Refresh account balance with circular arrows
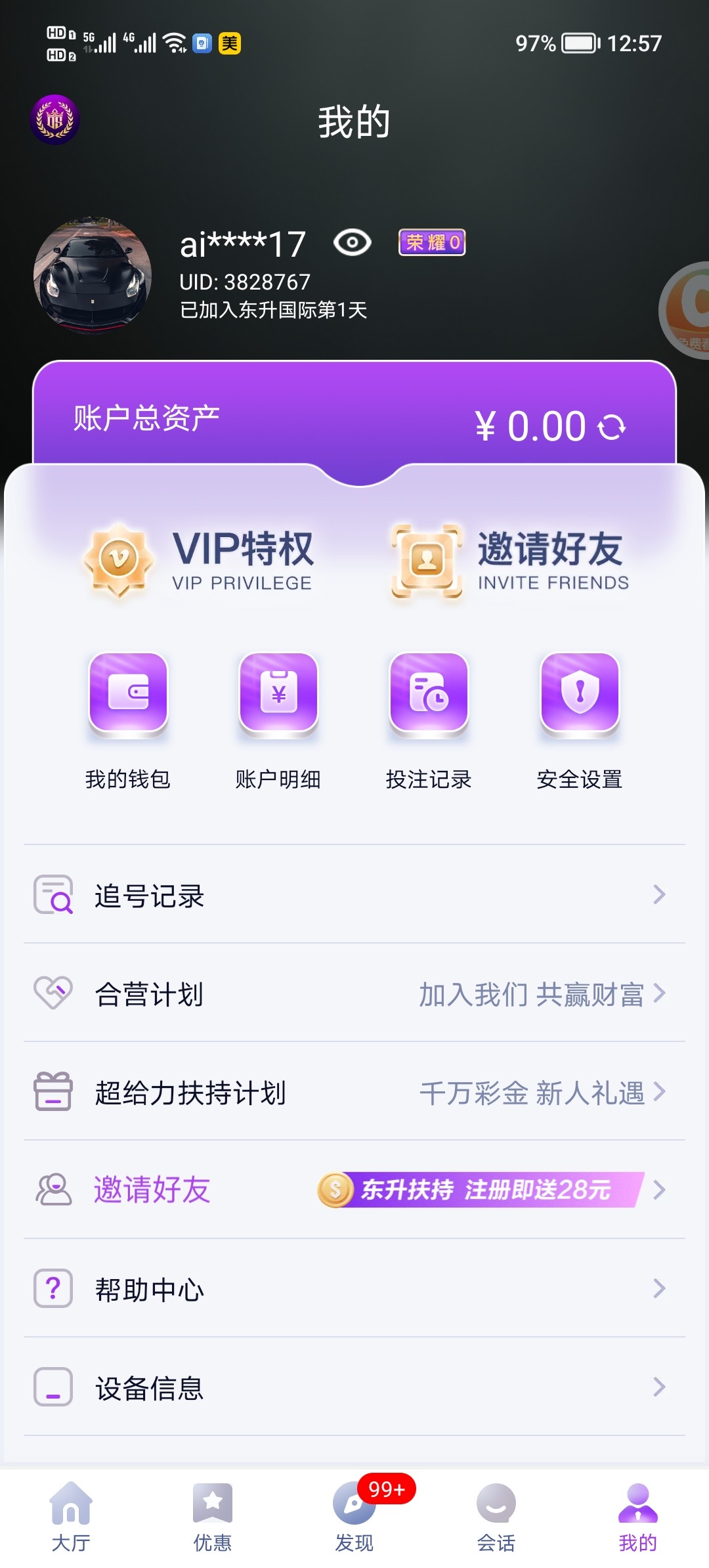 [x=612, y=427]
